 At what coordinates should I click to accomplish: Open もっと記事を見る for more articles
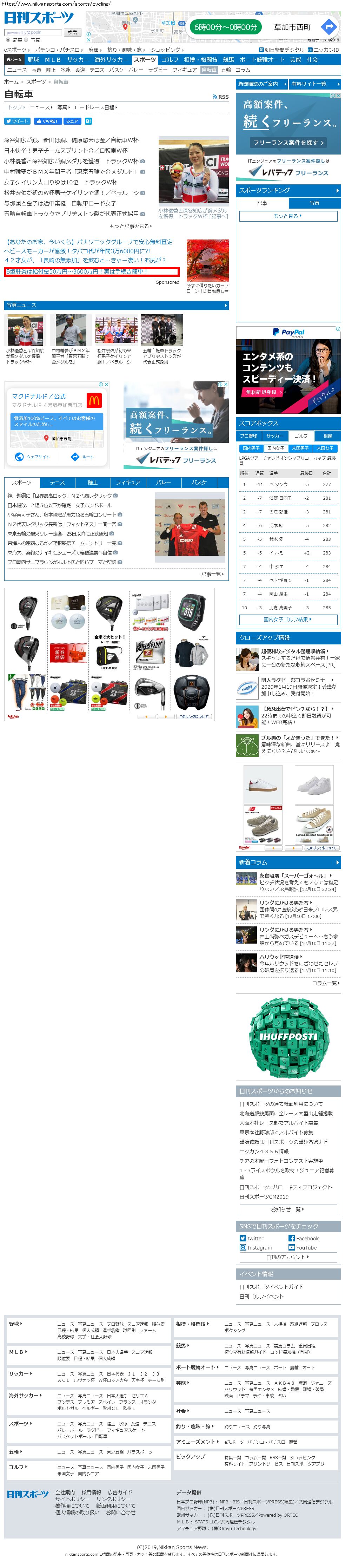point(129,226)
